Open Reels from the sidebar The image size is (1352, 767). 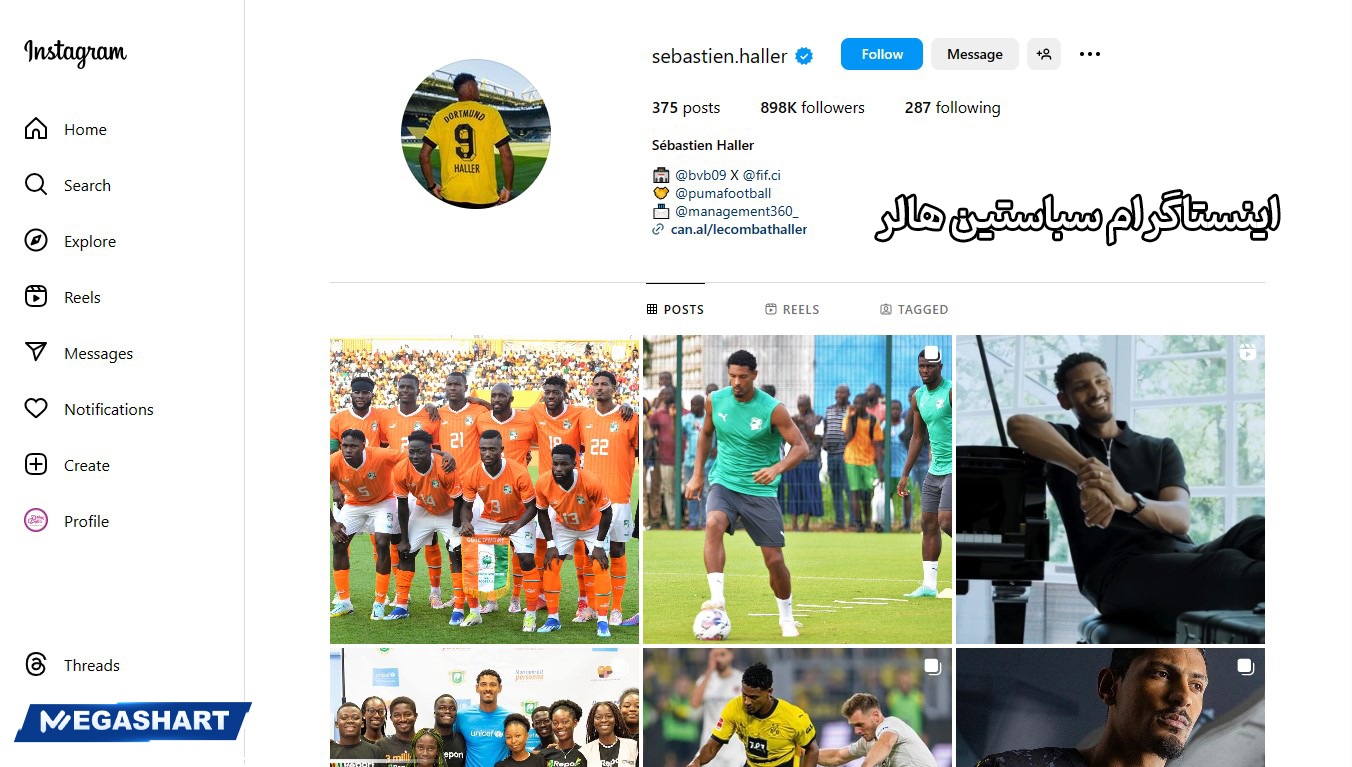81,297
